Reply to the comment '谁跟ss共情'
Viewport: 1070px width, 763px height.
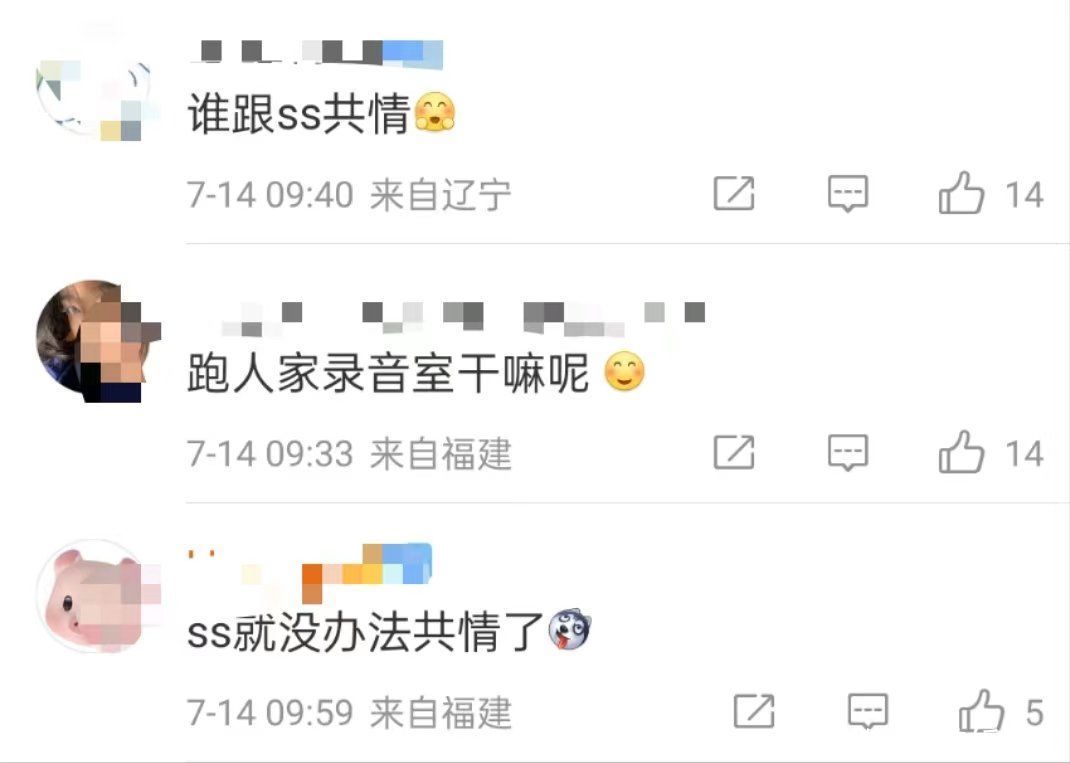tap(848, 194)
